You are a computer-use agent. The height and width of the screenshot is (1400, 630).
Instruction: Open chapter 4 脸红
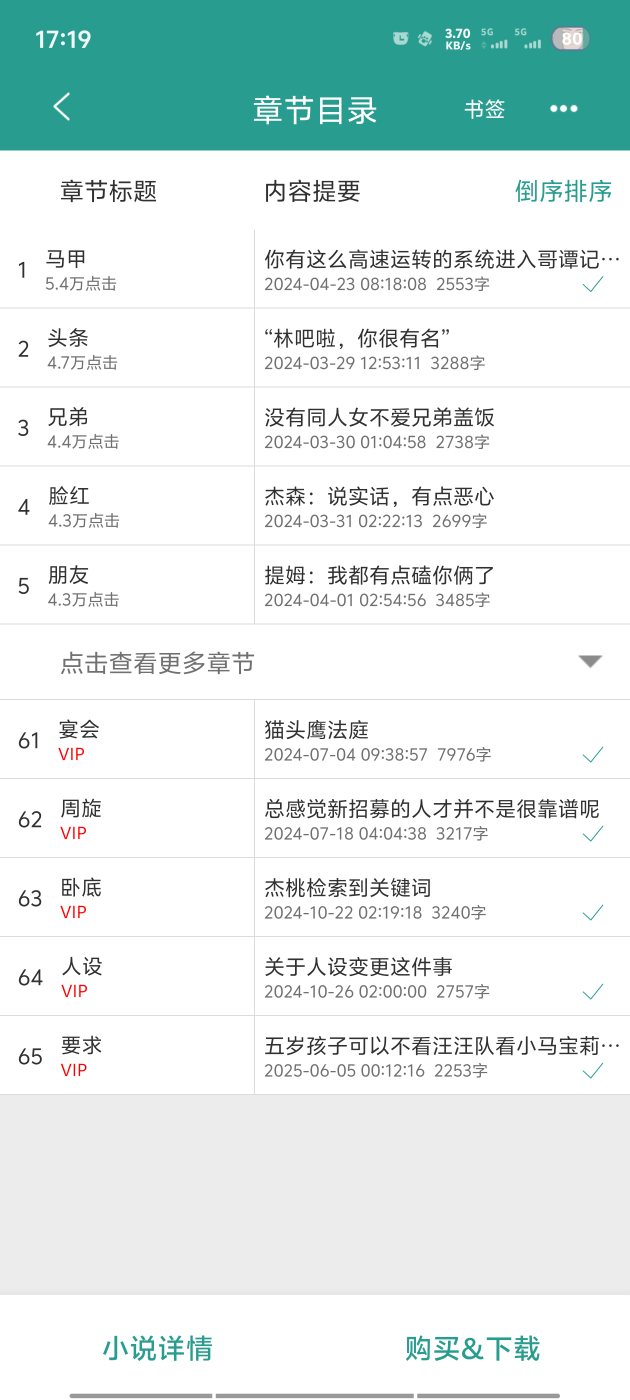point(315,506)
